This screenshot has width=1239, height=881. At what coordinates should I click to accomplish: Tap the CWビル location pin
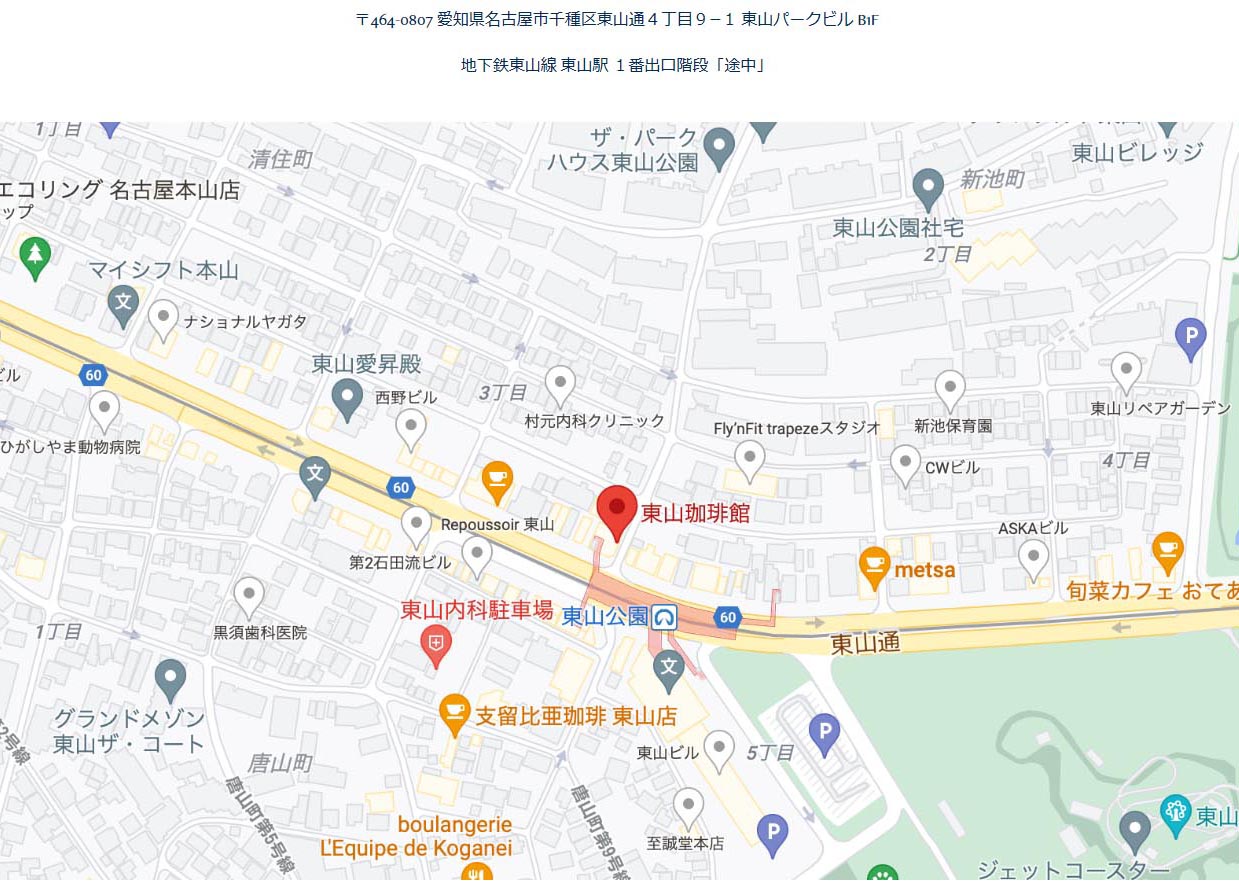pyautogui.click(x=905, y=464)
